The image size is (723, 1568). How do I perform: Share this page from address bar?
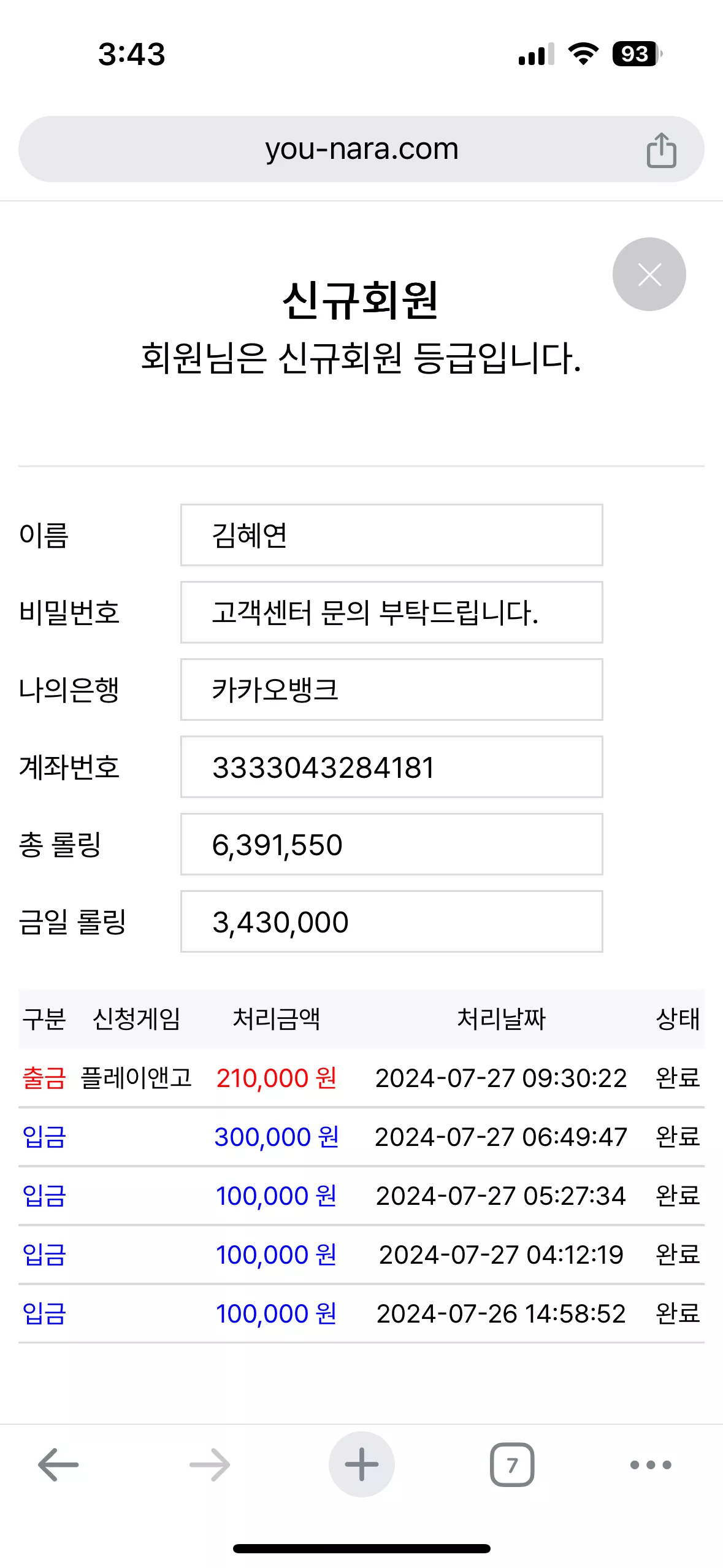[661, 150]
